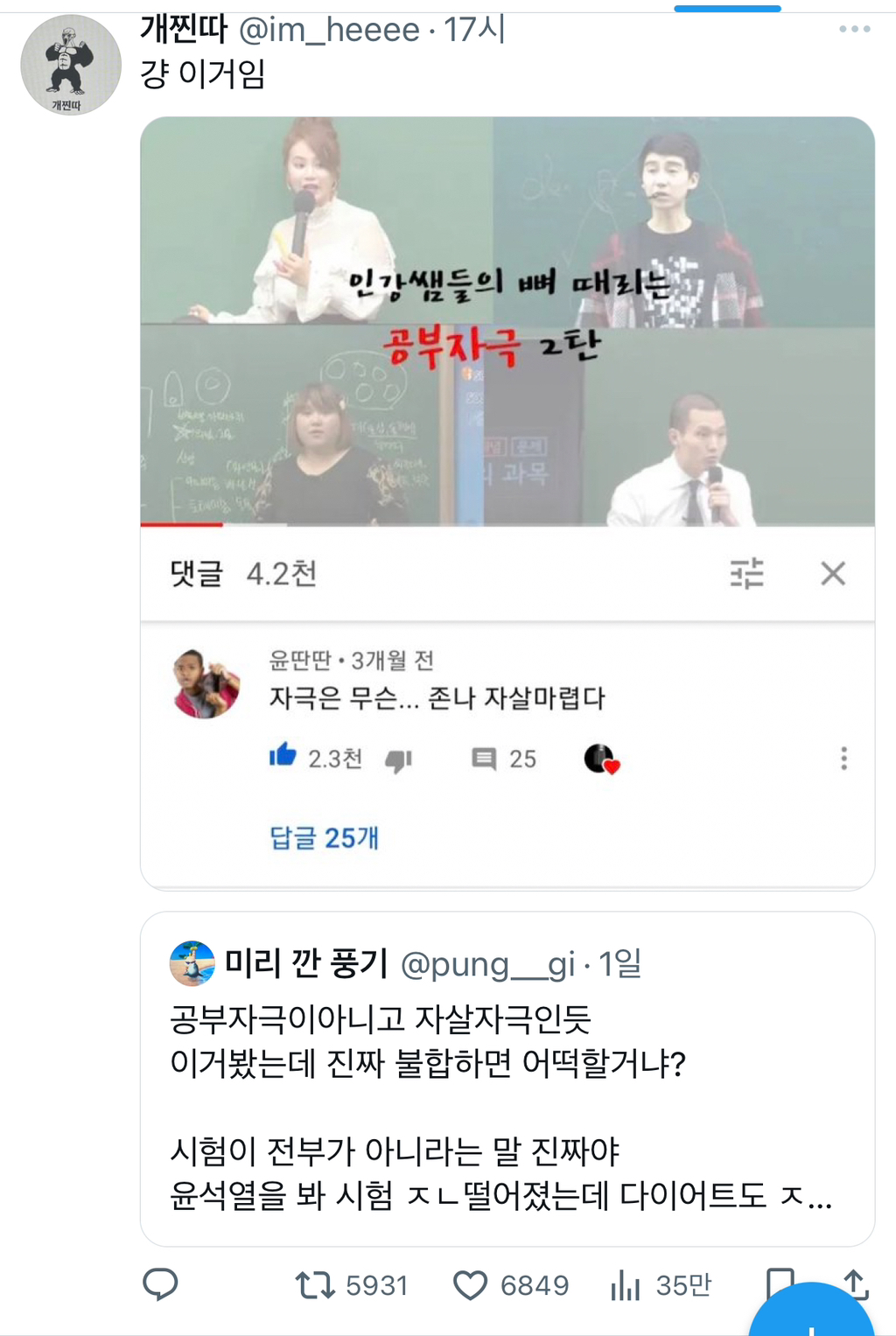Open the @im_heeee username profile
This screenshot has height=1336, width=896.
[x=329, y=31]
